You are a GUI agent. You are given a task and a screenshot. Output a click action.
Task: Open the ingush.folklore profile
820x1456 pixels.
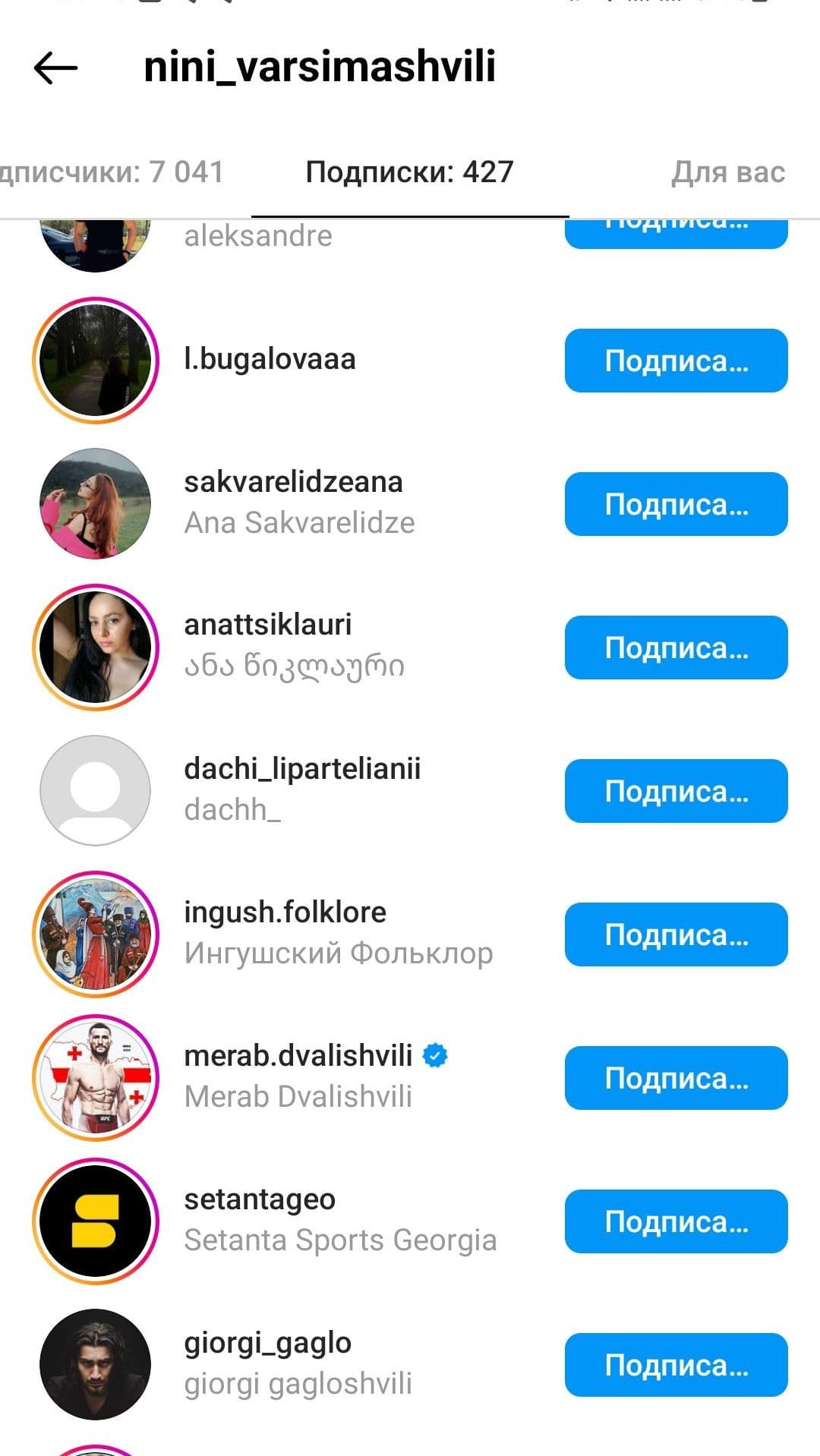click(285, 912)
